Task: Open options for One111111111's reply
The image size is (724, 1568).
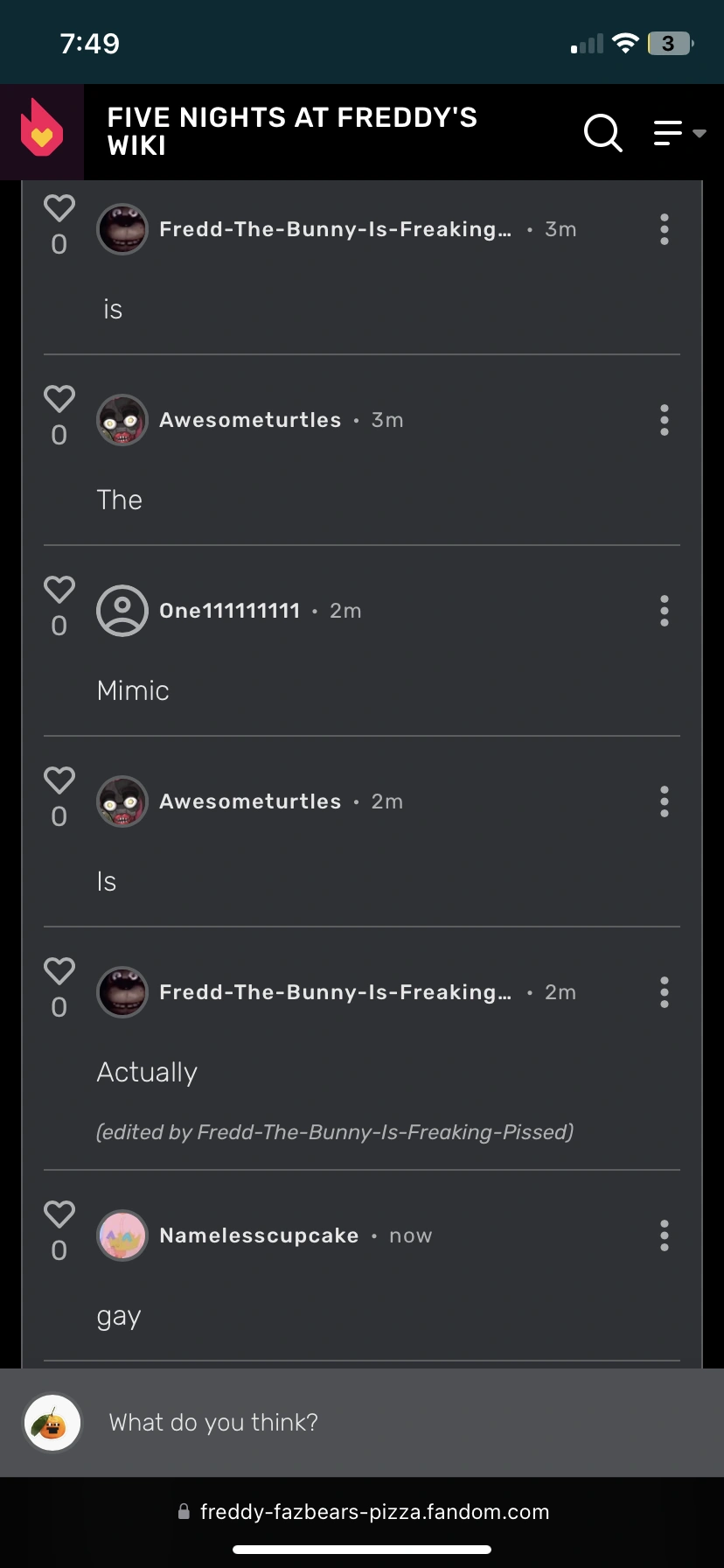Action: pos(665,611)
